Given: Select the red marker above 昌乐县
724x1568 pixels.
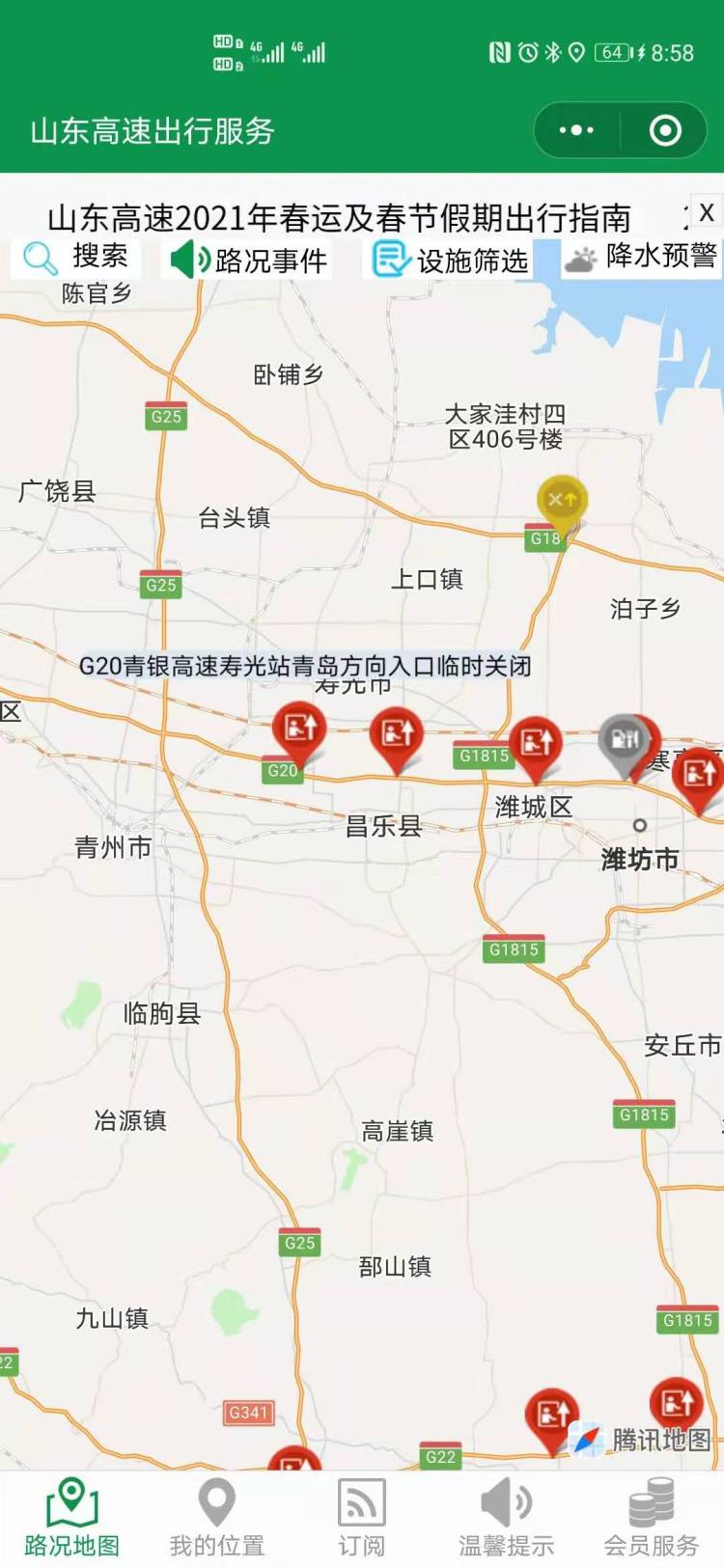Looking at the screenshot, I should (x=397, y=738).
